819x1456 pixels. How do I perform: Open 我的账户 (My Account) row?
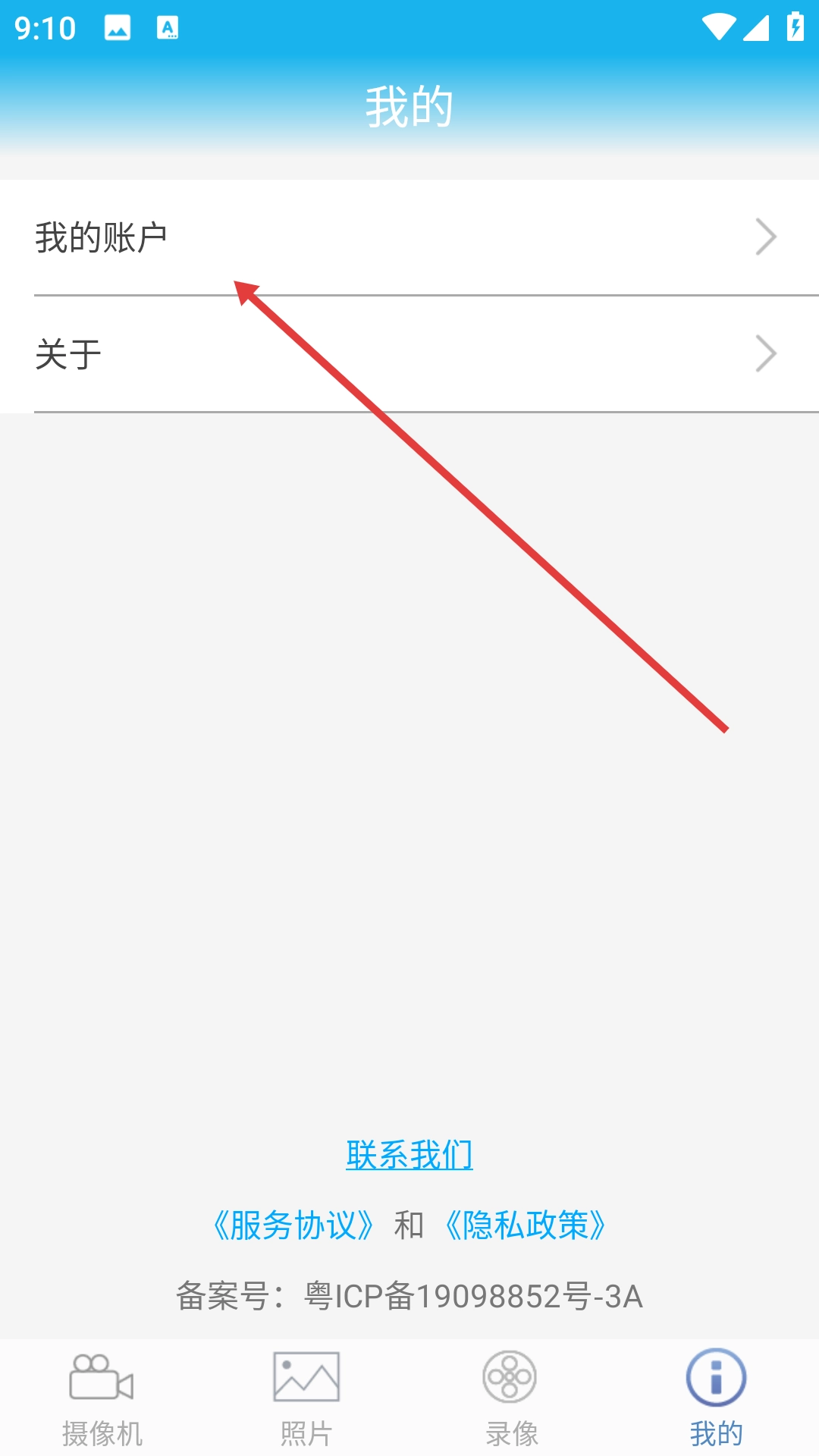click(x=409, y=237)
